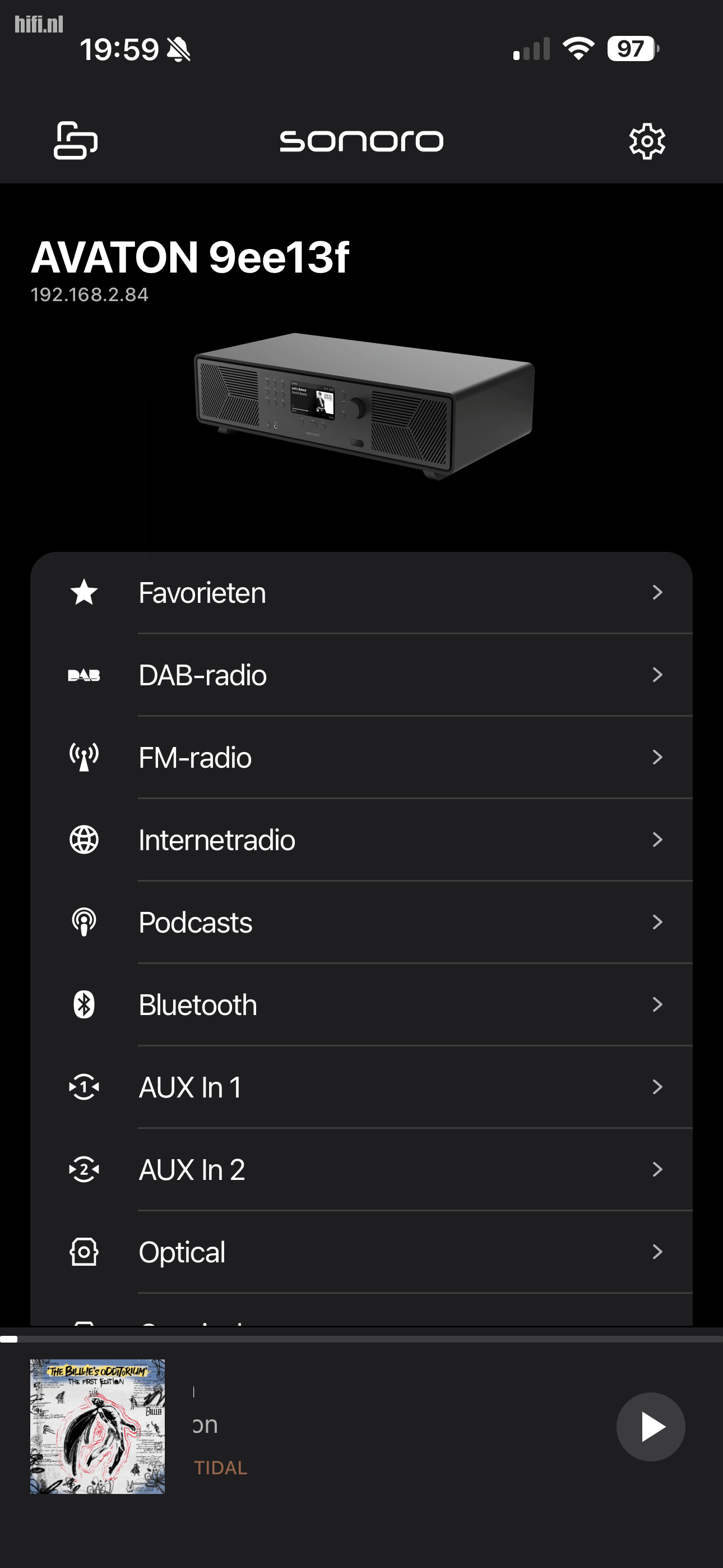Image resolution: width=723 pixels, height=1568 pixels.
Task: Open the device list icon
Action: click(76, 141)
